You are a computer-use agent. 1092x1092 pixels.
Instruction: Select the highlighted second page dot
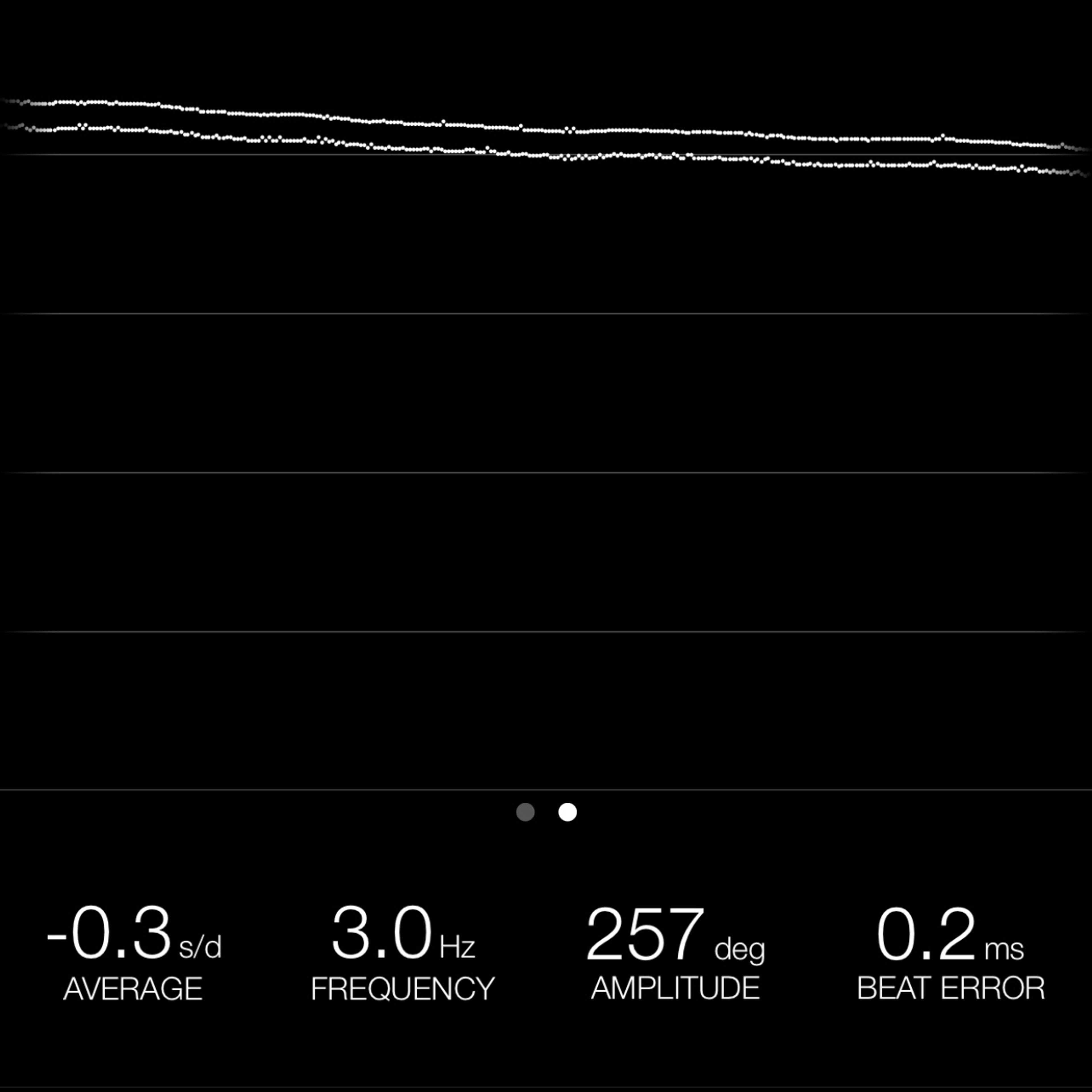point(568,812)
